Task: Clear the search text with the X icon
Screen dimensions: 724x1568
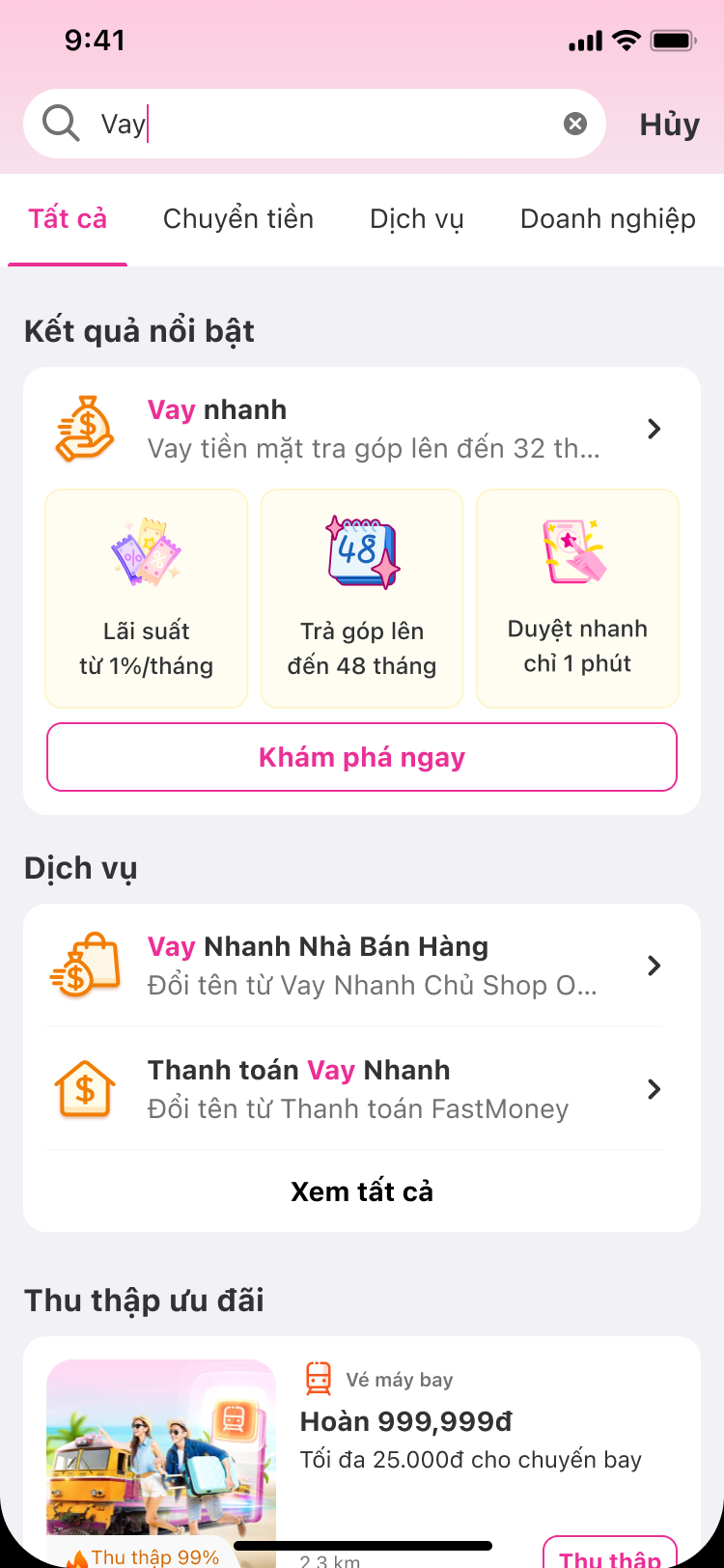Action: coord(575,124)
